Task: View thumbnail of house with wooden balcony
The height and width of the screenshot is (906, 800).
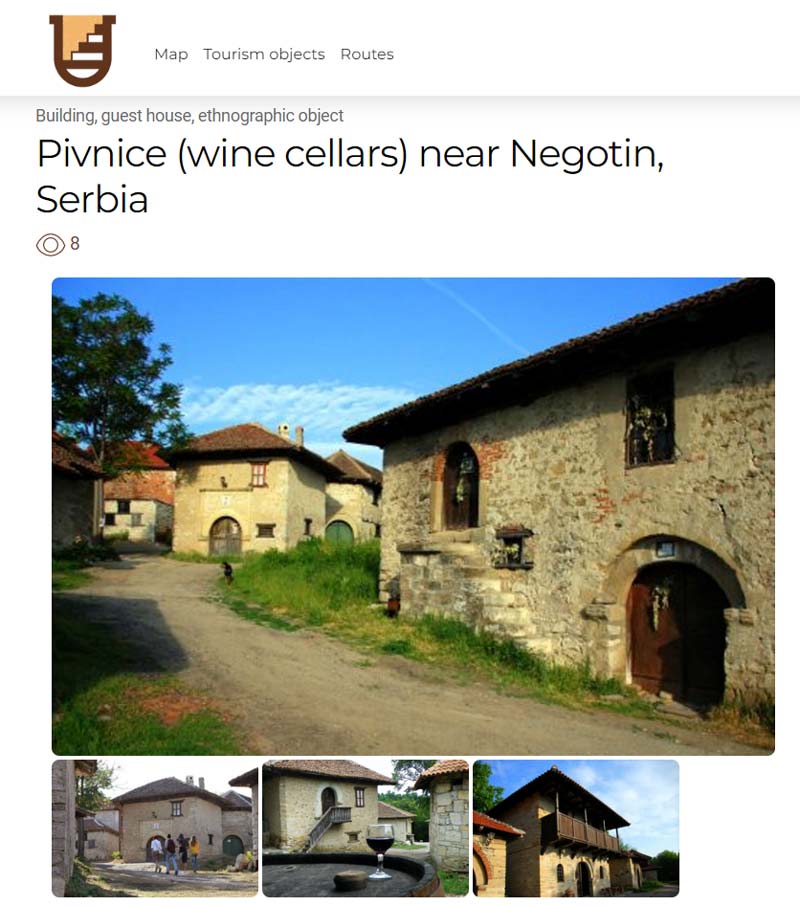Action: click(576, 827)
